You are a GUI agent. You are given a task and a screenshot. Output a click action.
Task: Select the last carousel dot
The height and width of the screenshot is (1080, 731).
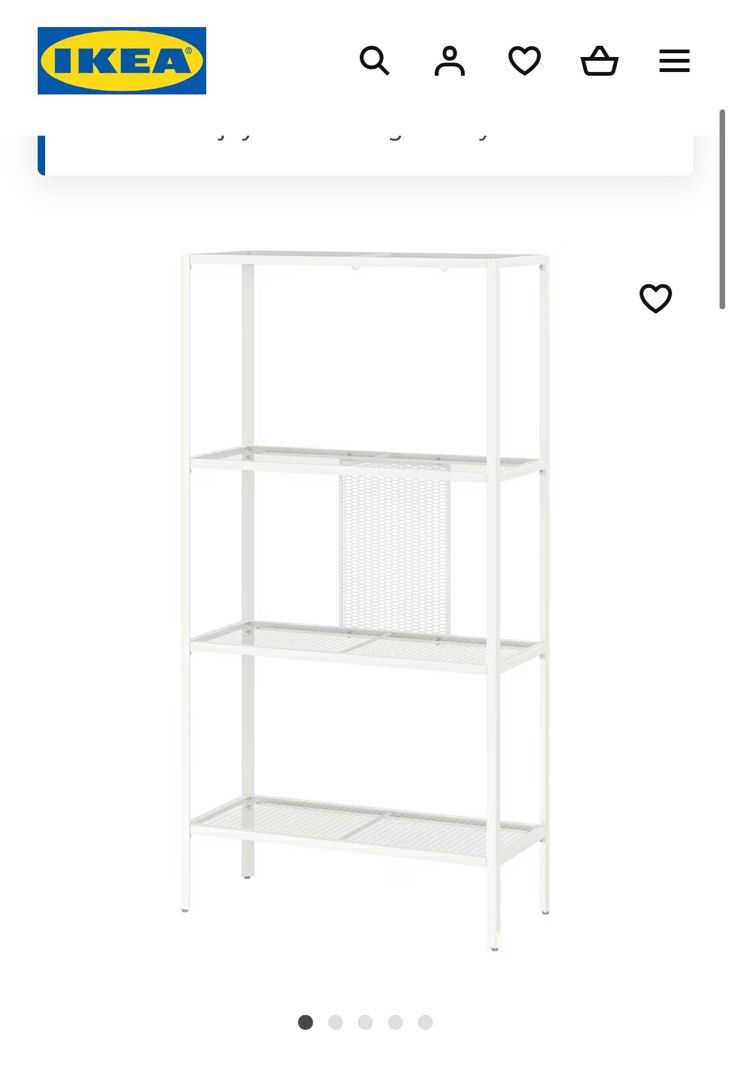click(x=426, y=1023)
